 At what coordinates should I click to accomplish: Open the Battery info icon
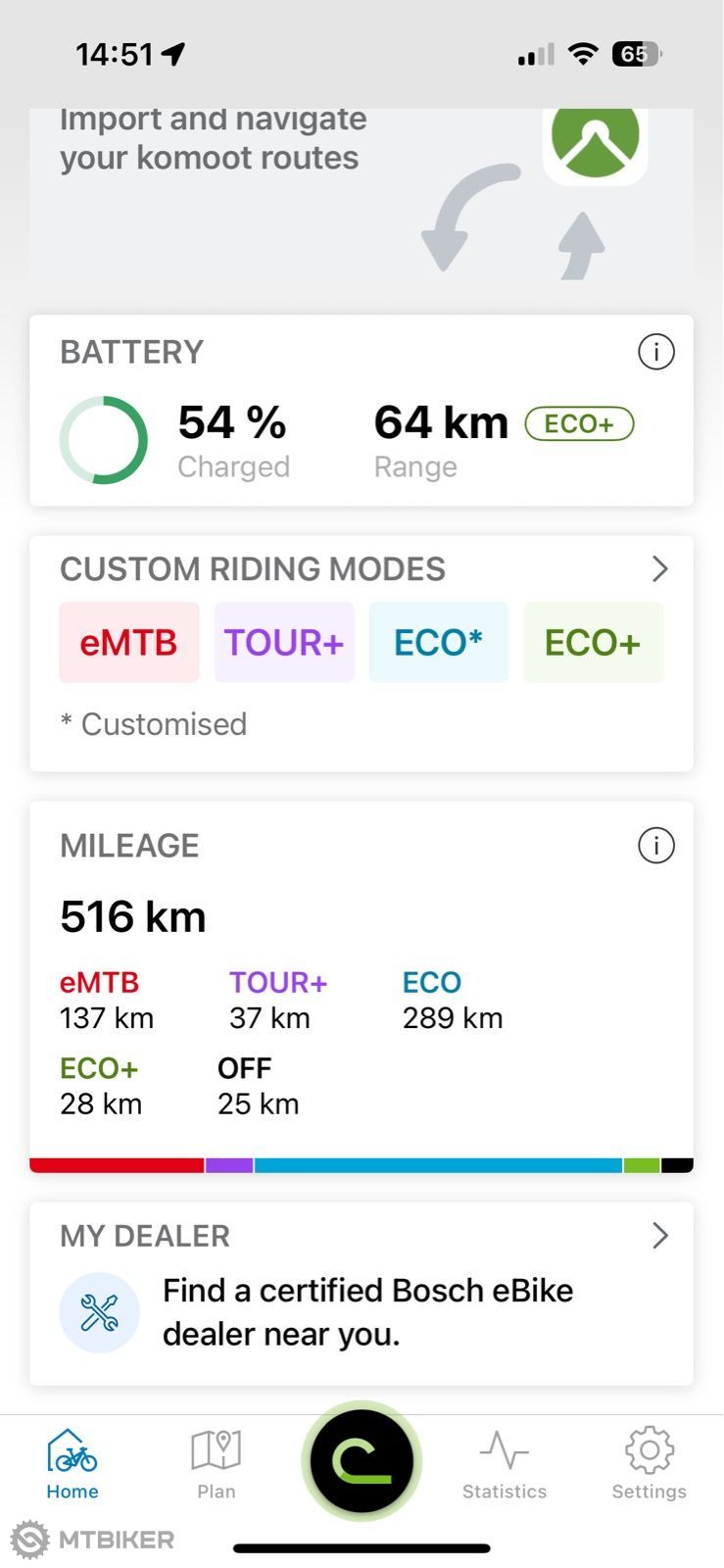(x=655, y=352)
